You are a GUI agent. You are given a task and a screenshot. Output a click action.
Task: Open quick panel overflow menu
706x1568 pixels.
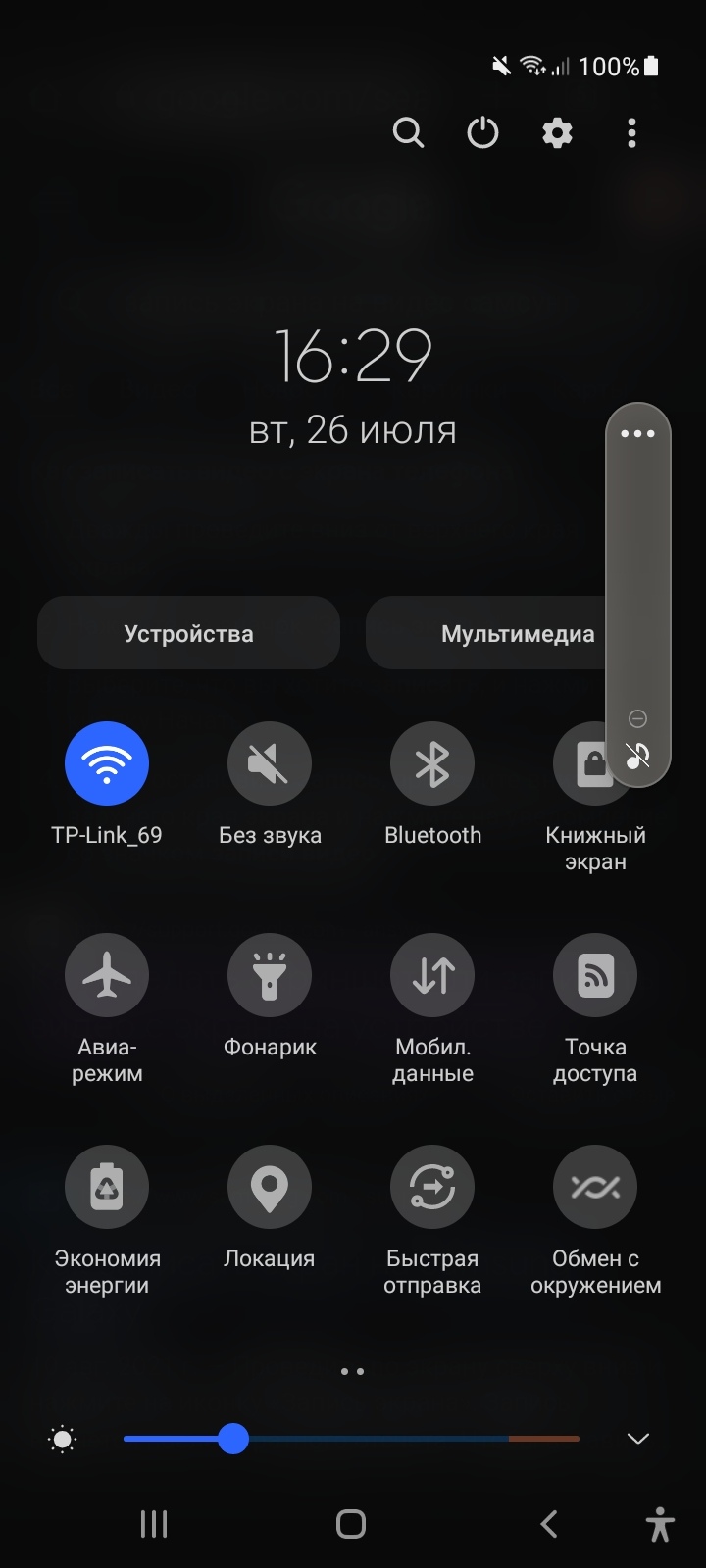(x=631, y=132)
